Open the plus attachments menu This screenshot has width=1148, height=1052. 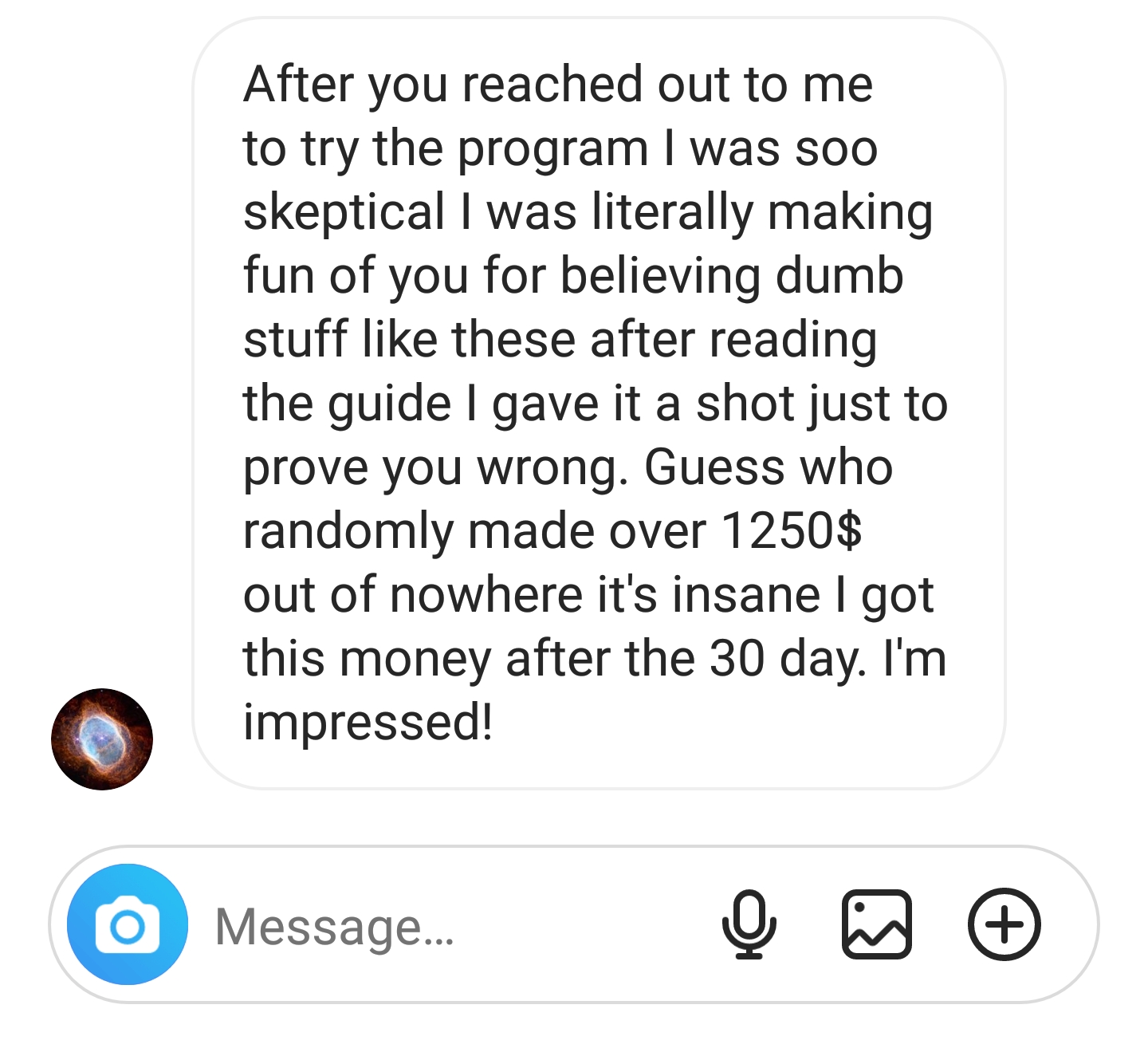coord(1004,924)
